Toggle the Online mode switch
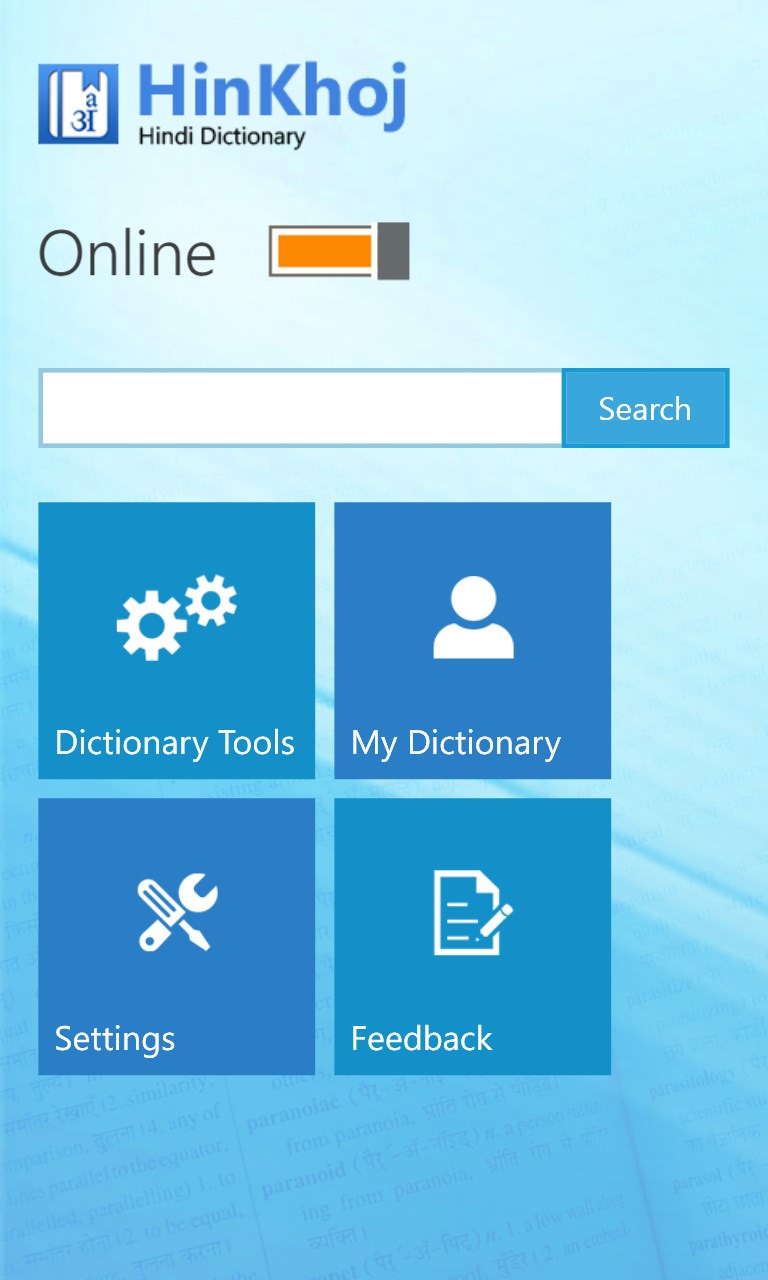The image size is (768, 1280). [x=339, y=251]
